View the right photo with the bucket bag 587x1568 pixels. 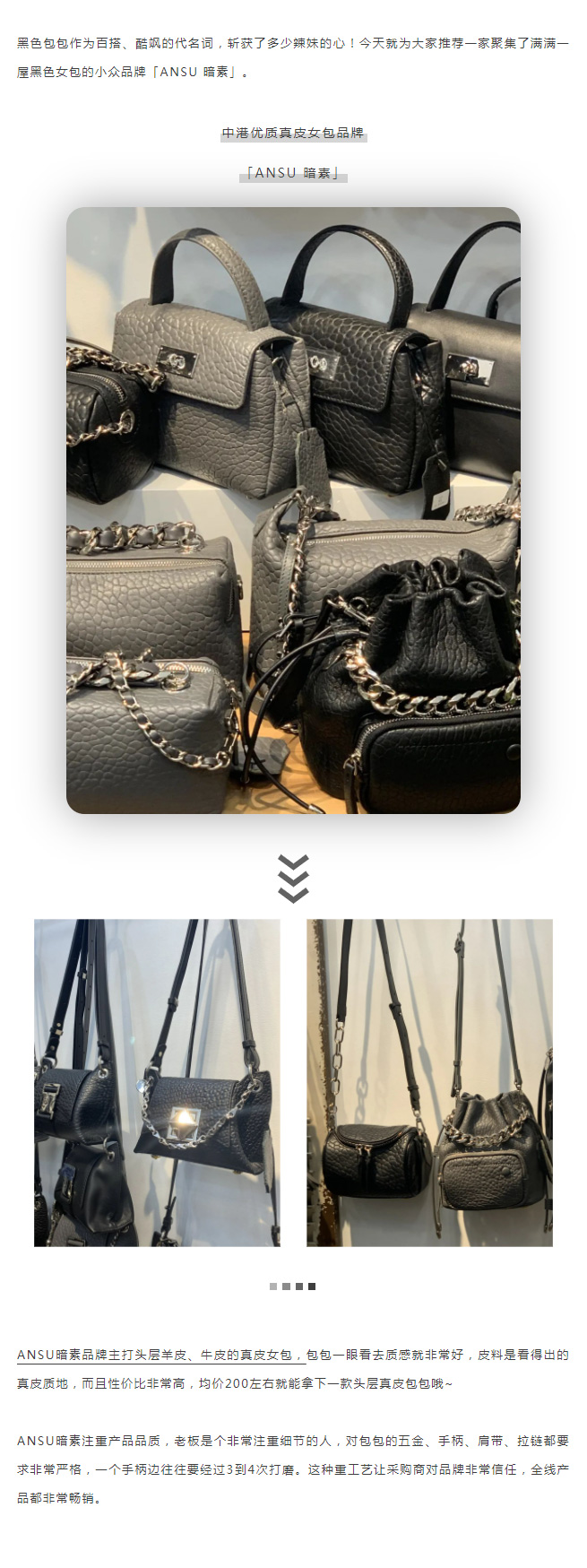[x=429, y=1082]
